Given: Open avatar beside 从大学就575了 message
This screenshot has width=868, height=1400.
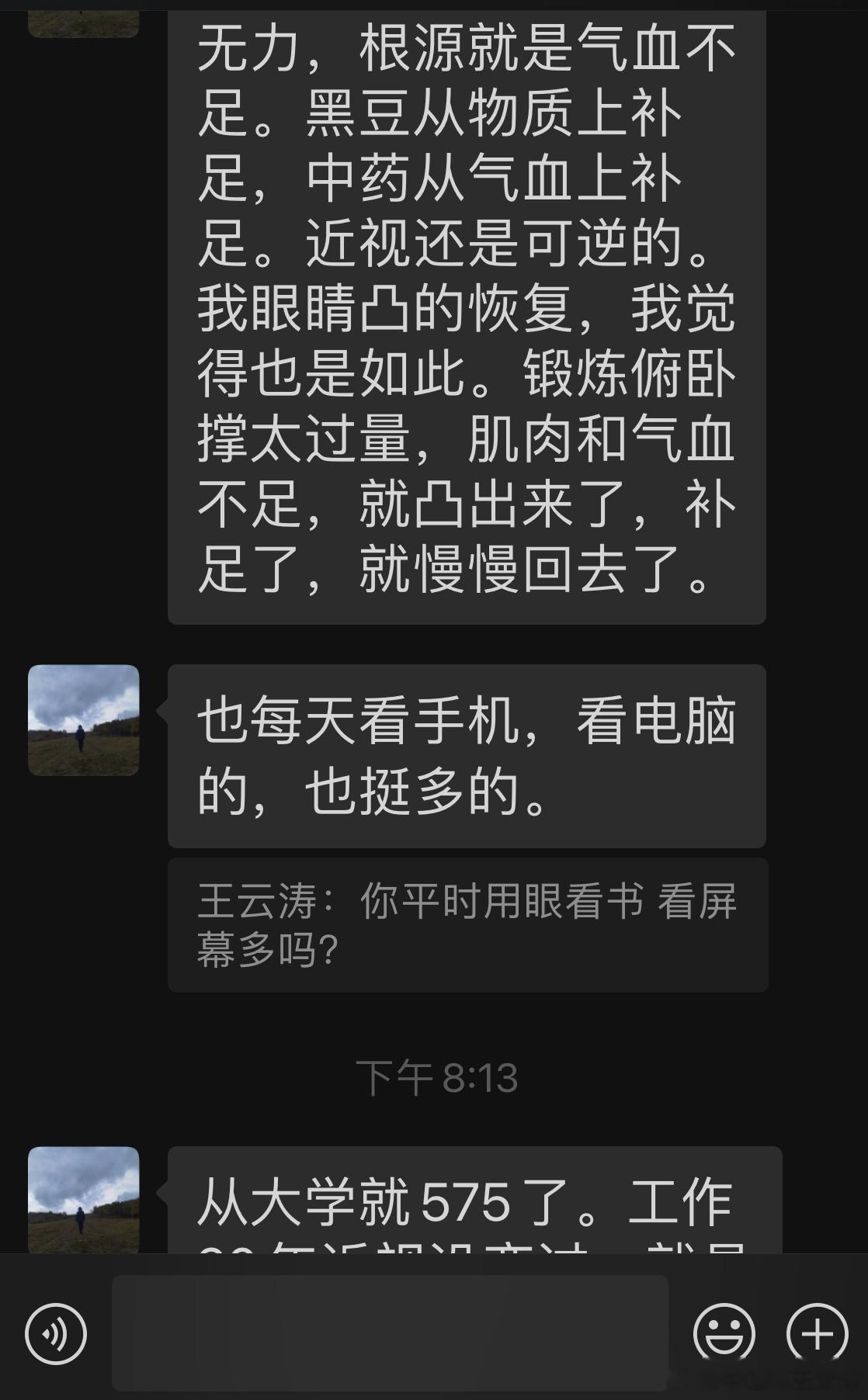Looking at the screenshot, I should click(x=84, y=1199).
